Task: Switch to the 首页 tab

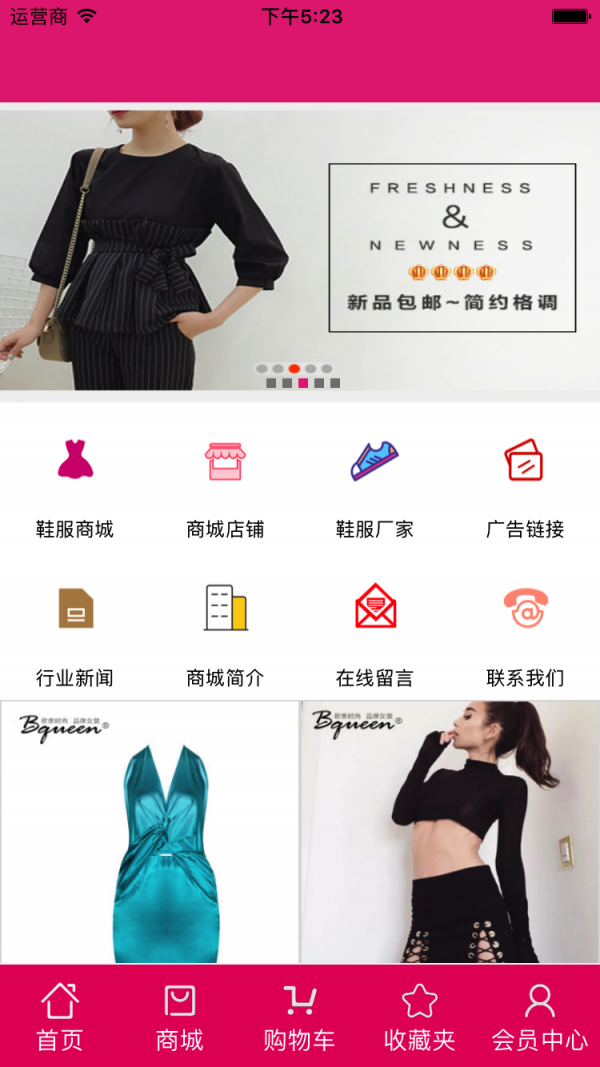Action: (60, 1016)
